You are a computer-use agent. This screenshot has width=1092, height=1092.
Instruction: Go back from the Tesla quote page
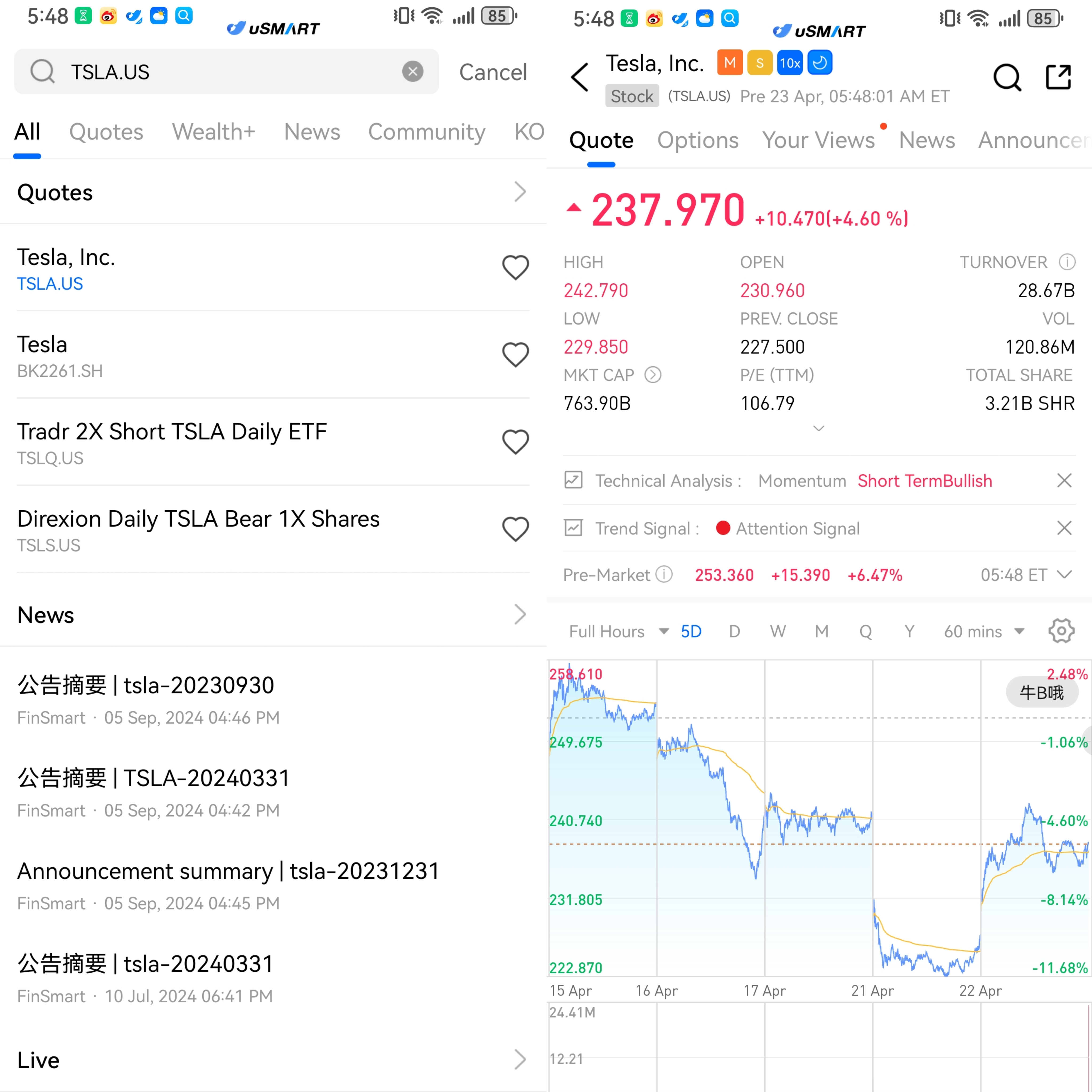pyautogui.click(x=580, y=77)
